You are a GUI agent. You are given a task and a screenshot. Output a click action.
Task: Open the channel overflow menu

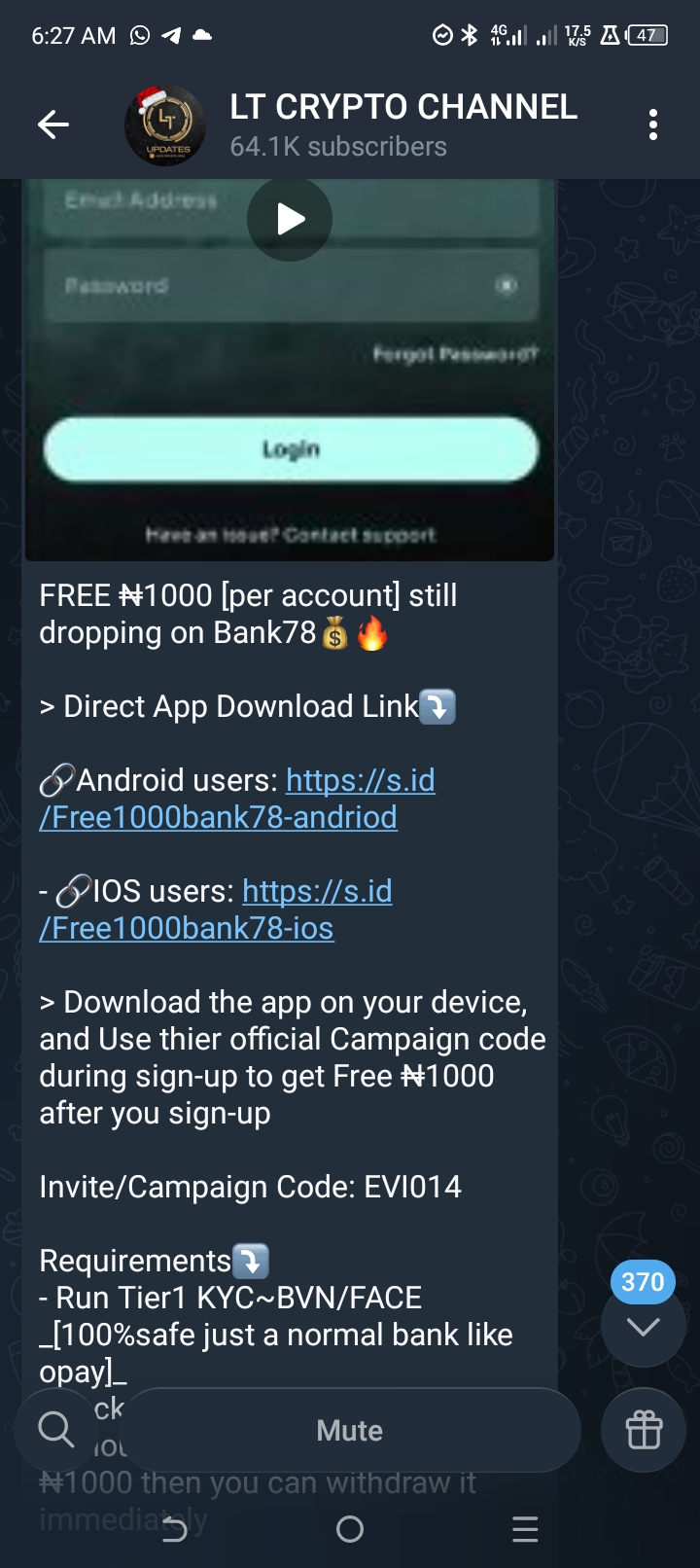pos(652,125)
